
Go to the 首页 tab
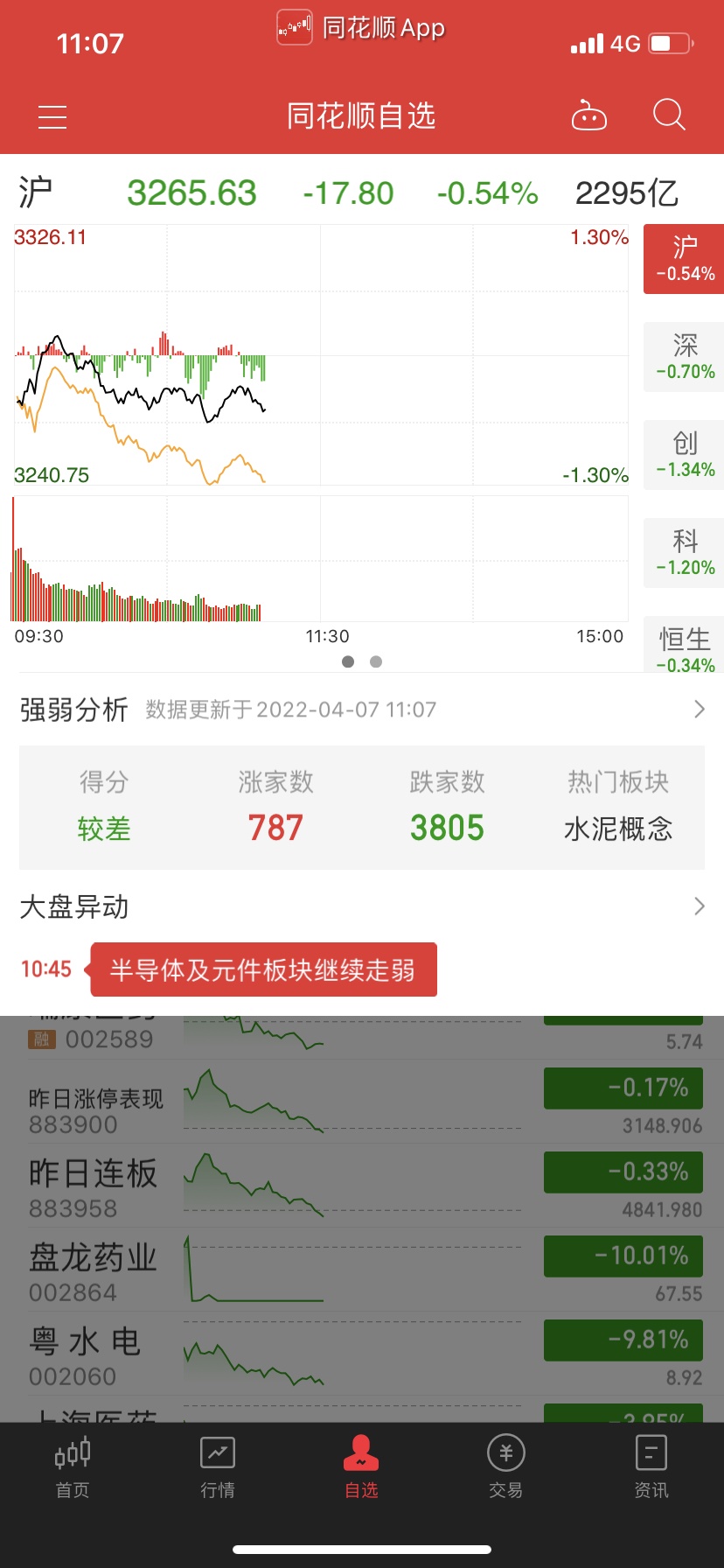tap(73, 1466)
